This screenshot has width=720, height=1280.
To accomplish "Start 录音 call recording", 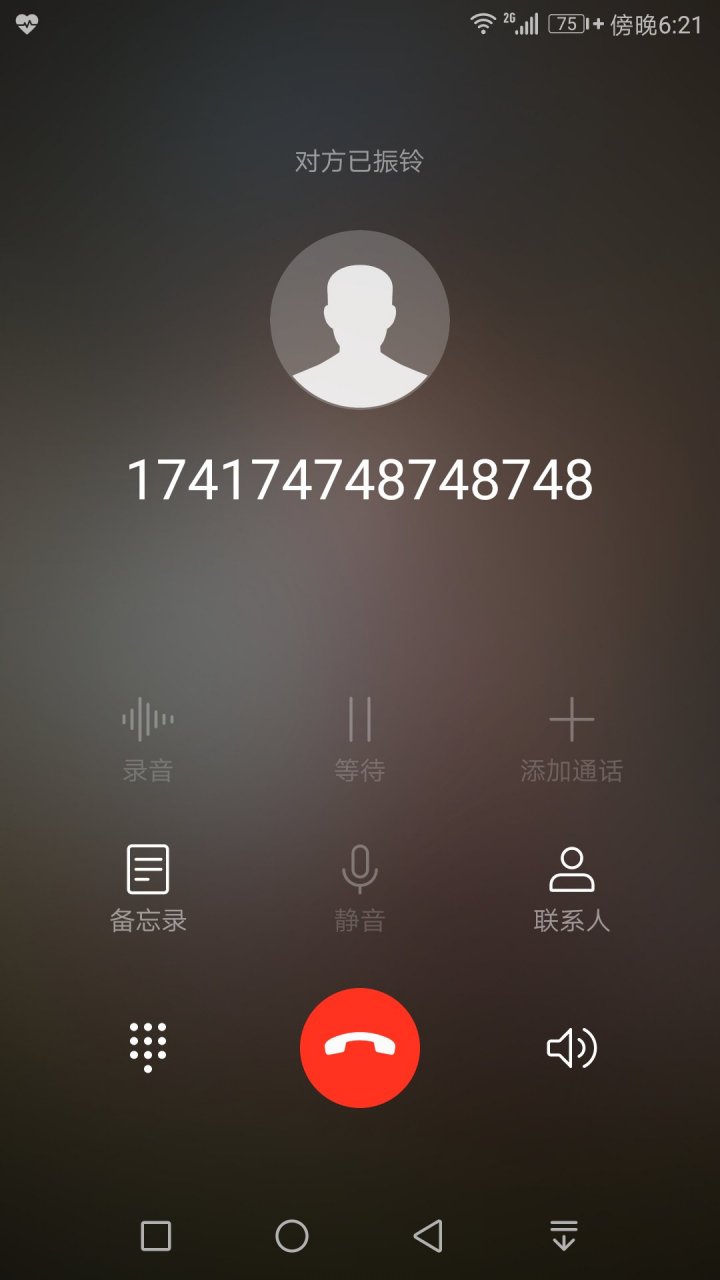I will (x=148, y=738).
